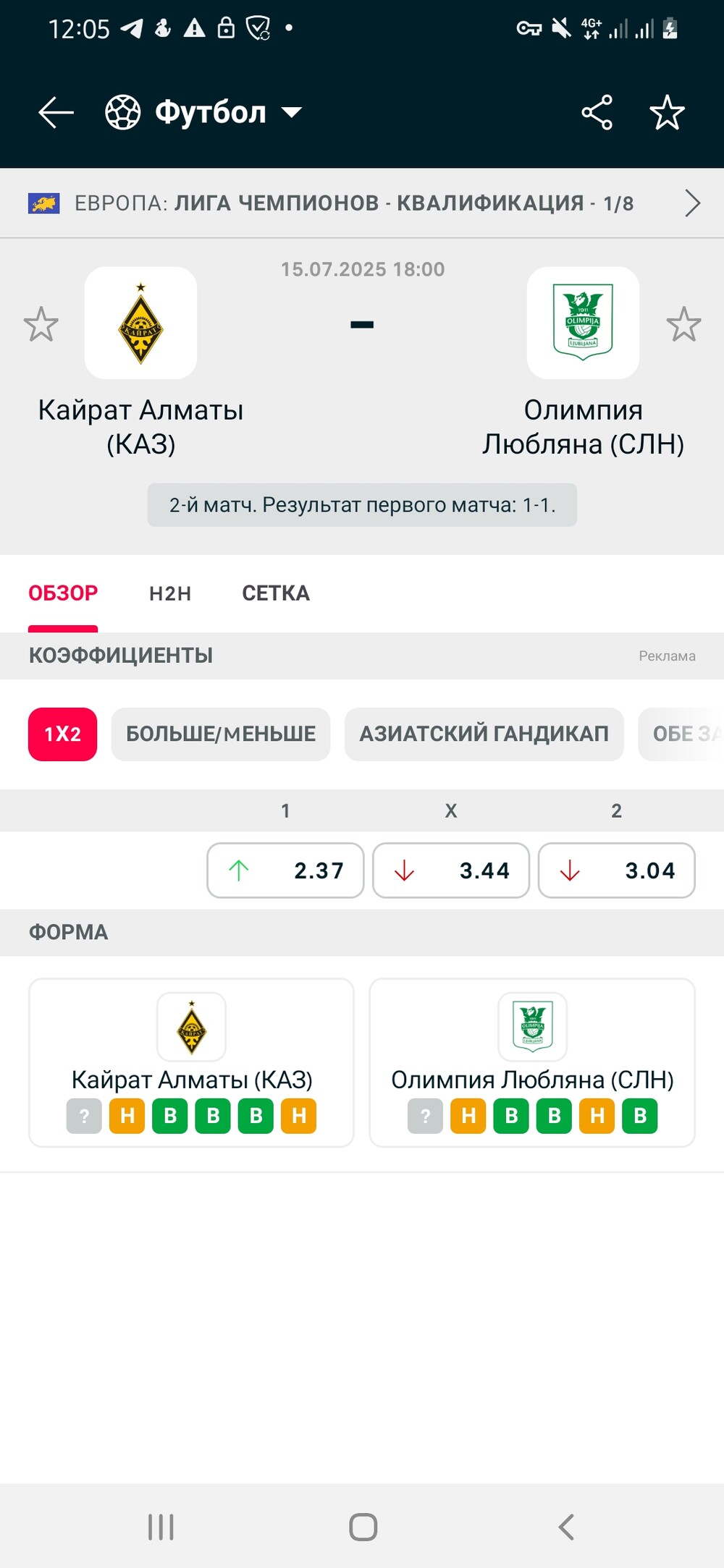
Task: Select the 1X2 odds chip
Action: [62, 734]
